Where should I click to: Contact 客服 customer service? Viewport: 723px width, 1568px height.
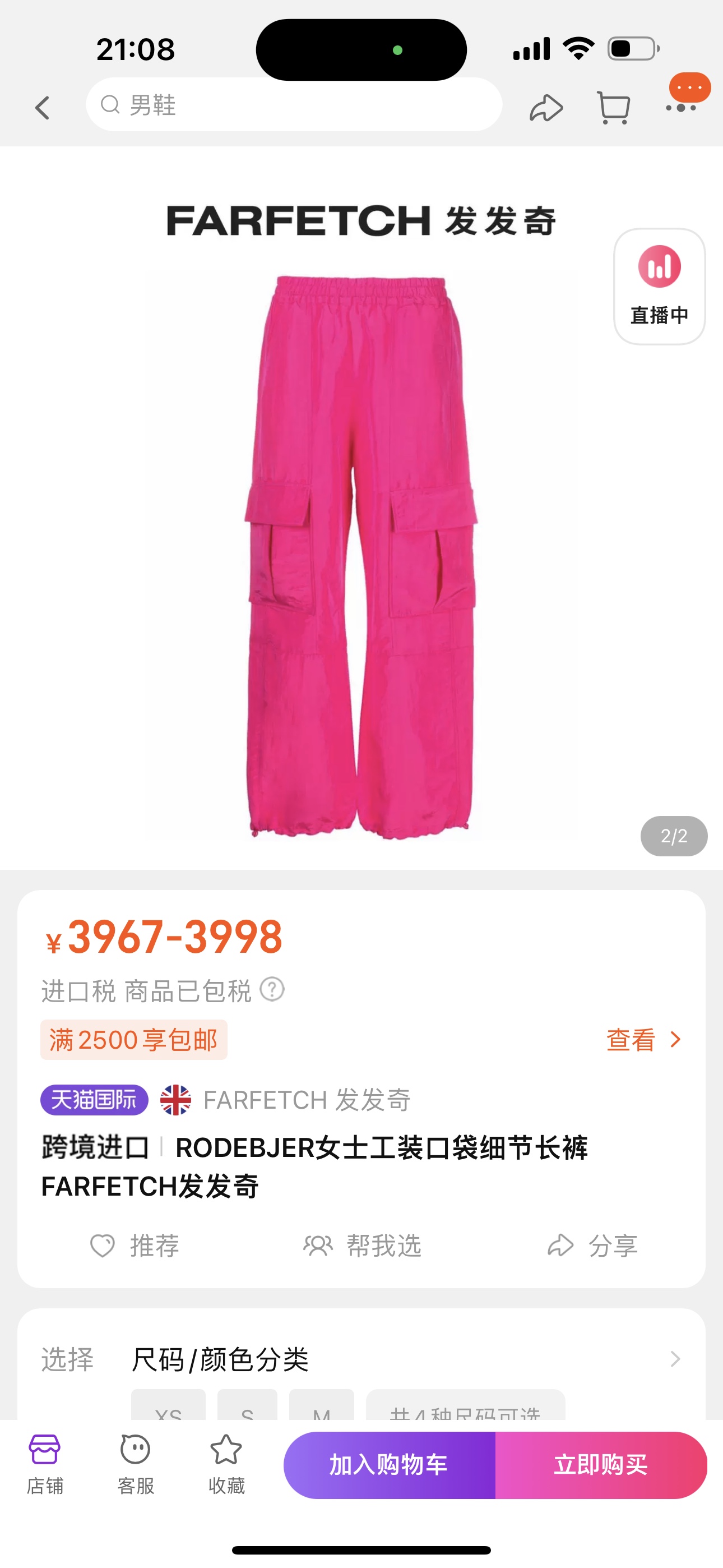135,1464
